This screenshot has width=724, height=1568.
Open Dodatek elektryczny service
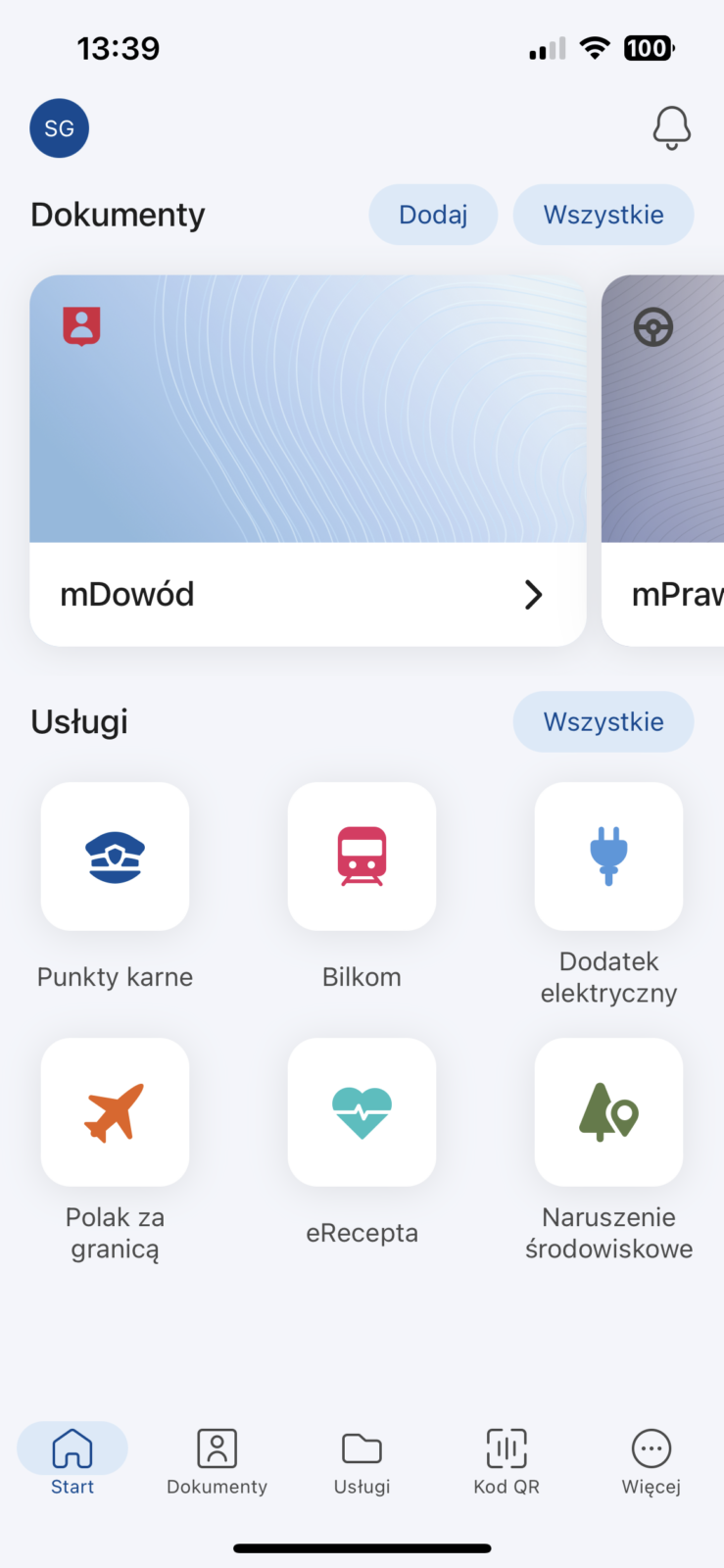pos(608,857)
